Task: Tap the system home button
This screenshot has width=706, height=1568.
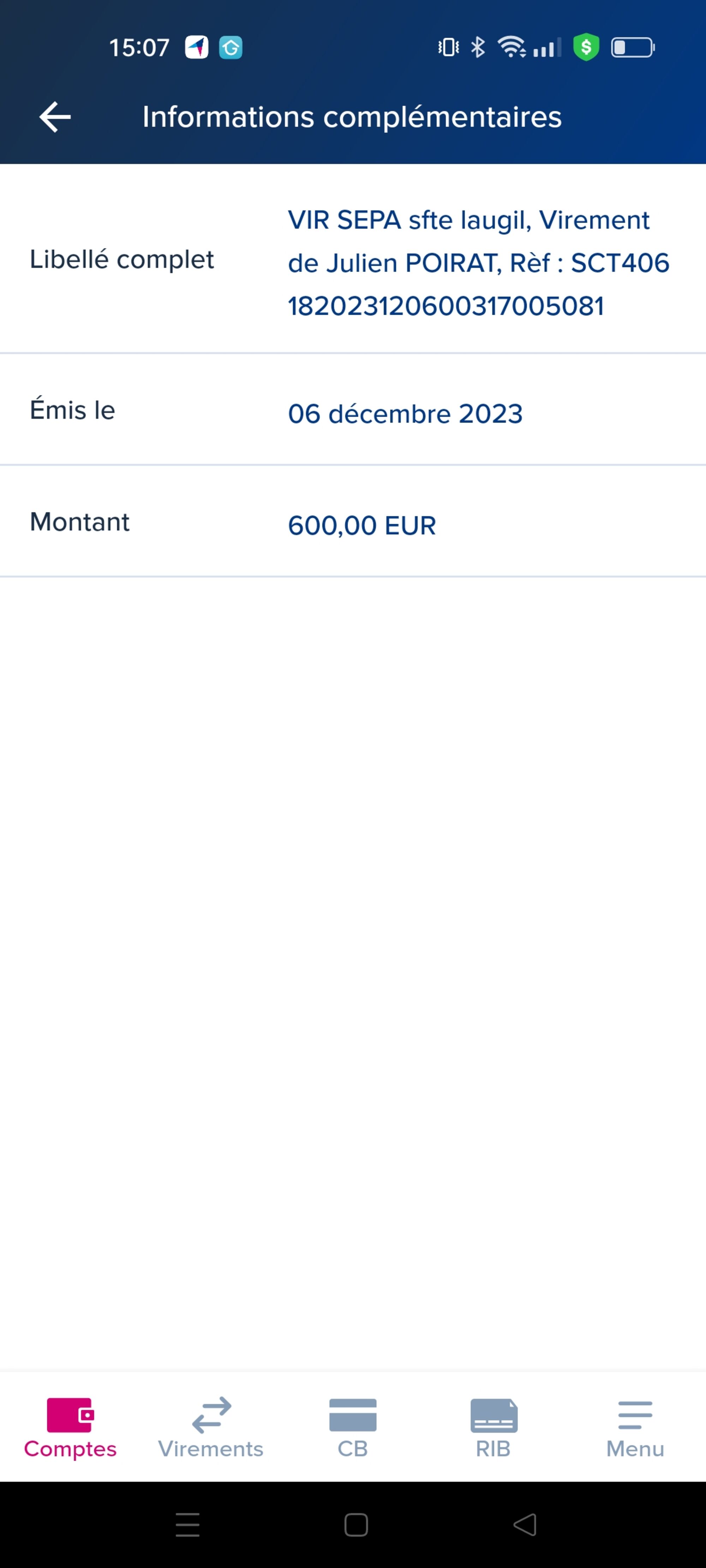Action: [x=356, y=1525]
